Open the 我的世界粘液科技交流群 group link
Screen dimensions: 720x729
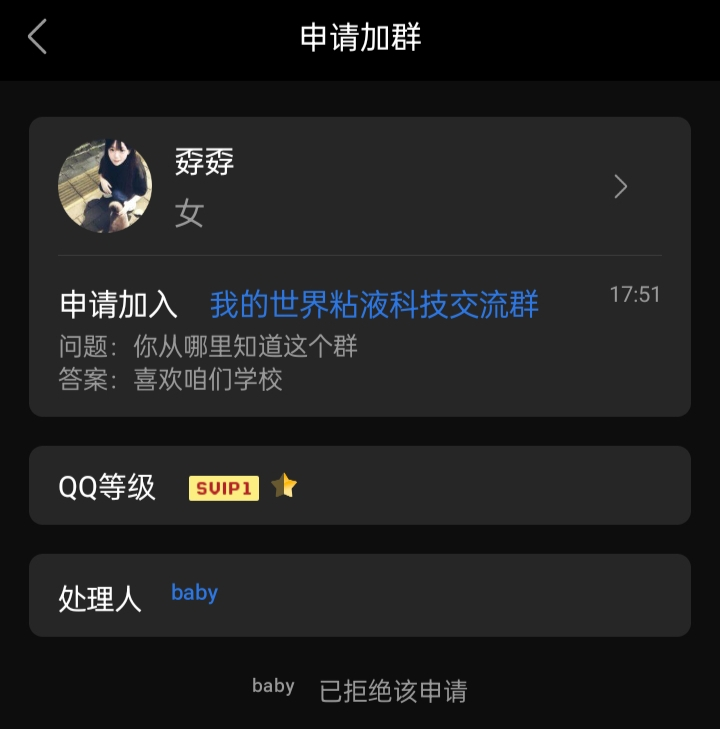pos(374,304)
